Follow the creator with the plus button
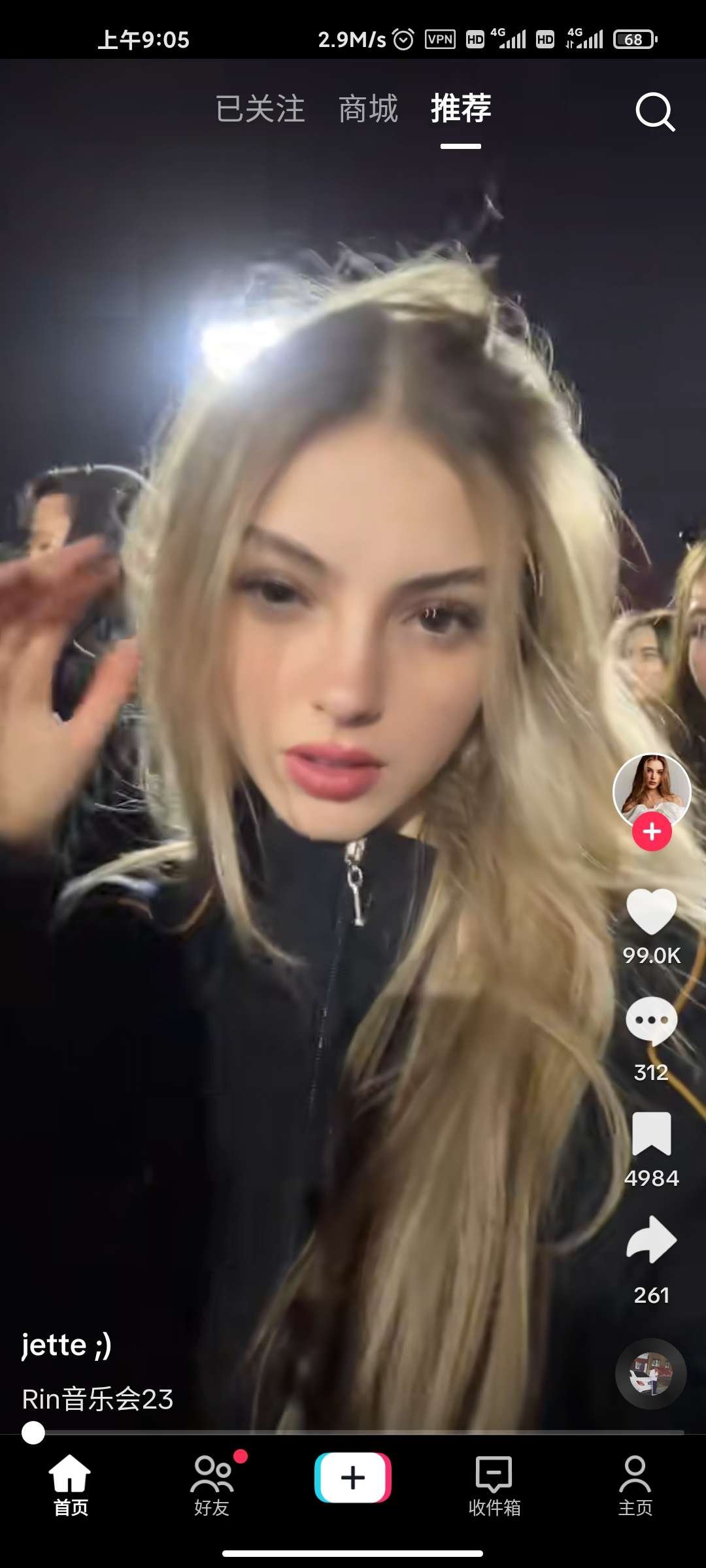This screenshot has height=1568, width=706. point(652,832)
